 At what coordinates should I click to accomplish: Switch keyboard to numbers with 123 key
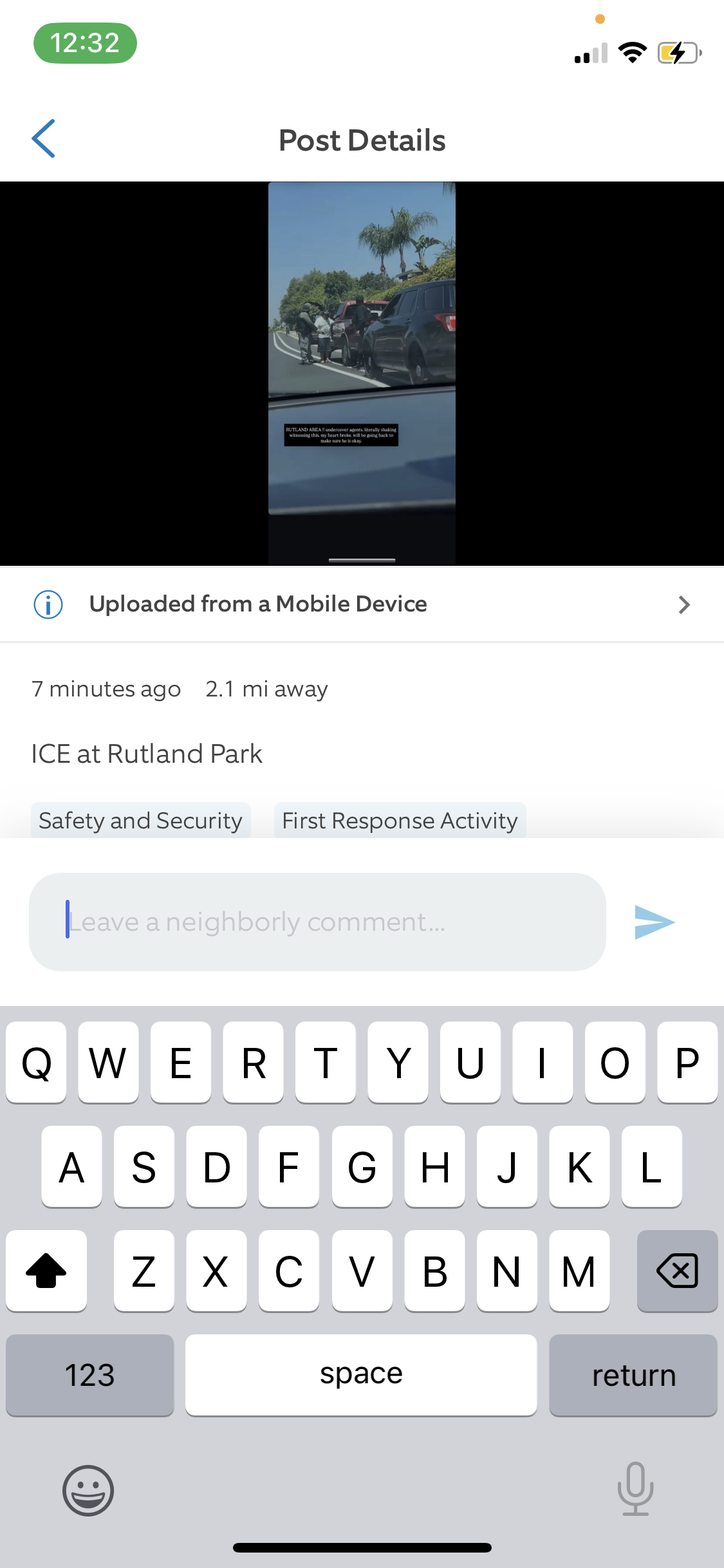pos(90,1375)
